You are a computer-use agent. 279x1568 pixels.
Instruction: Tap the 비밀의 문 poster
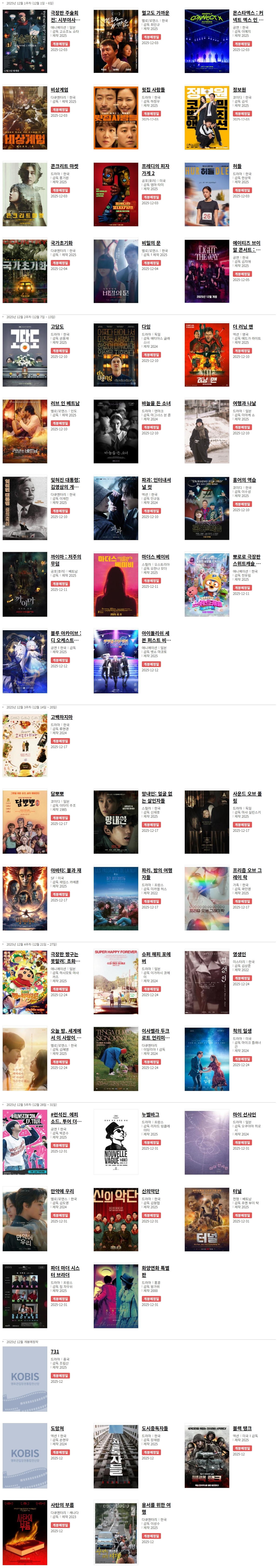click(x=116, y=271)
